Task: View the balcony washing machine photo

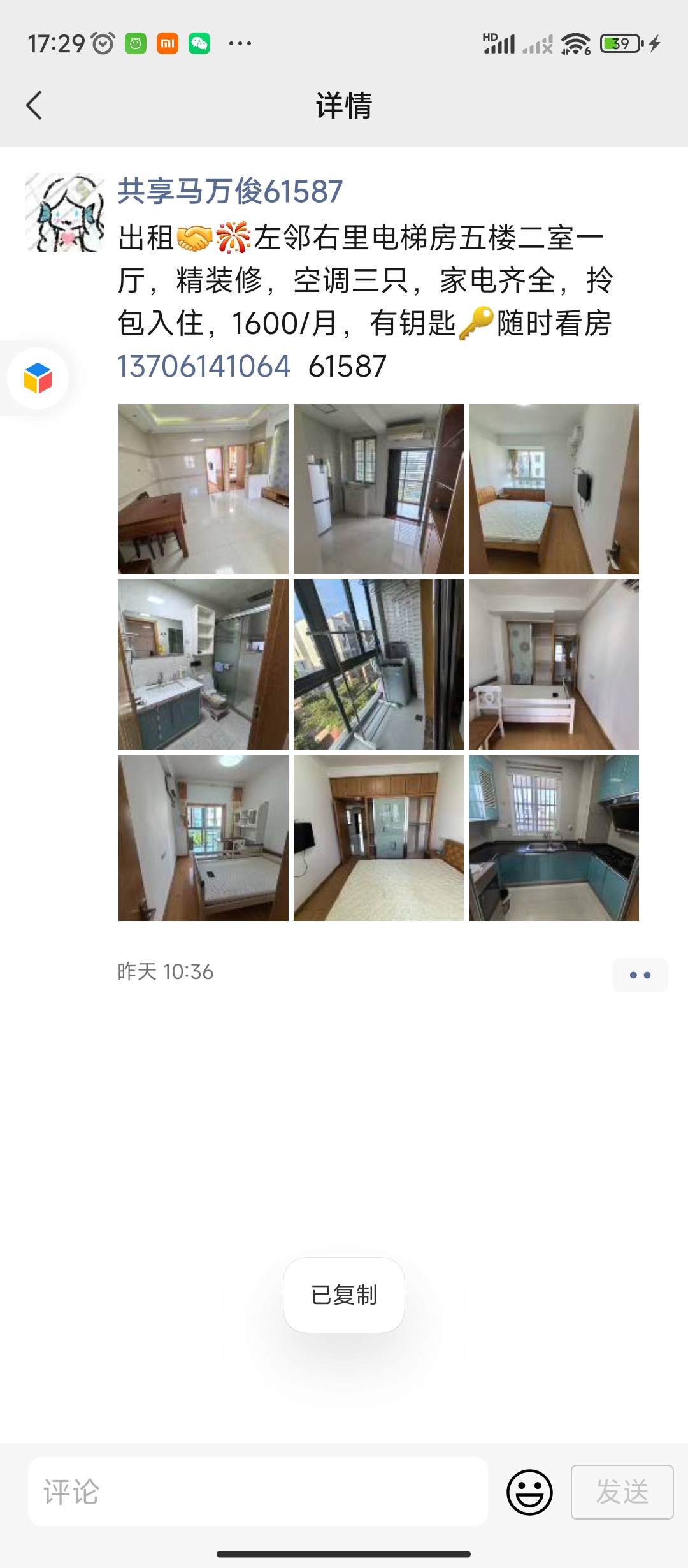Action: click(378, 664)
